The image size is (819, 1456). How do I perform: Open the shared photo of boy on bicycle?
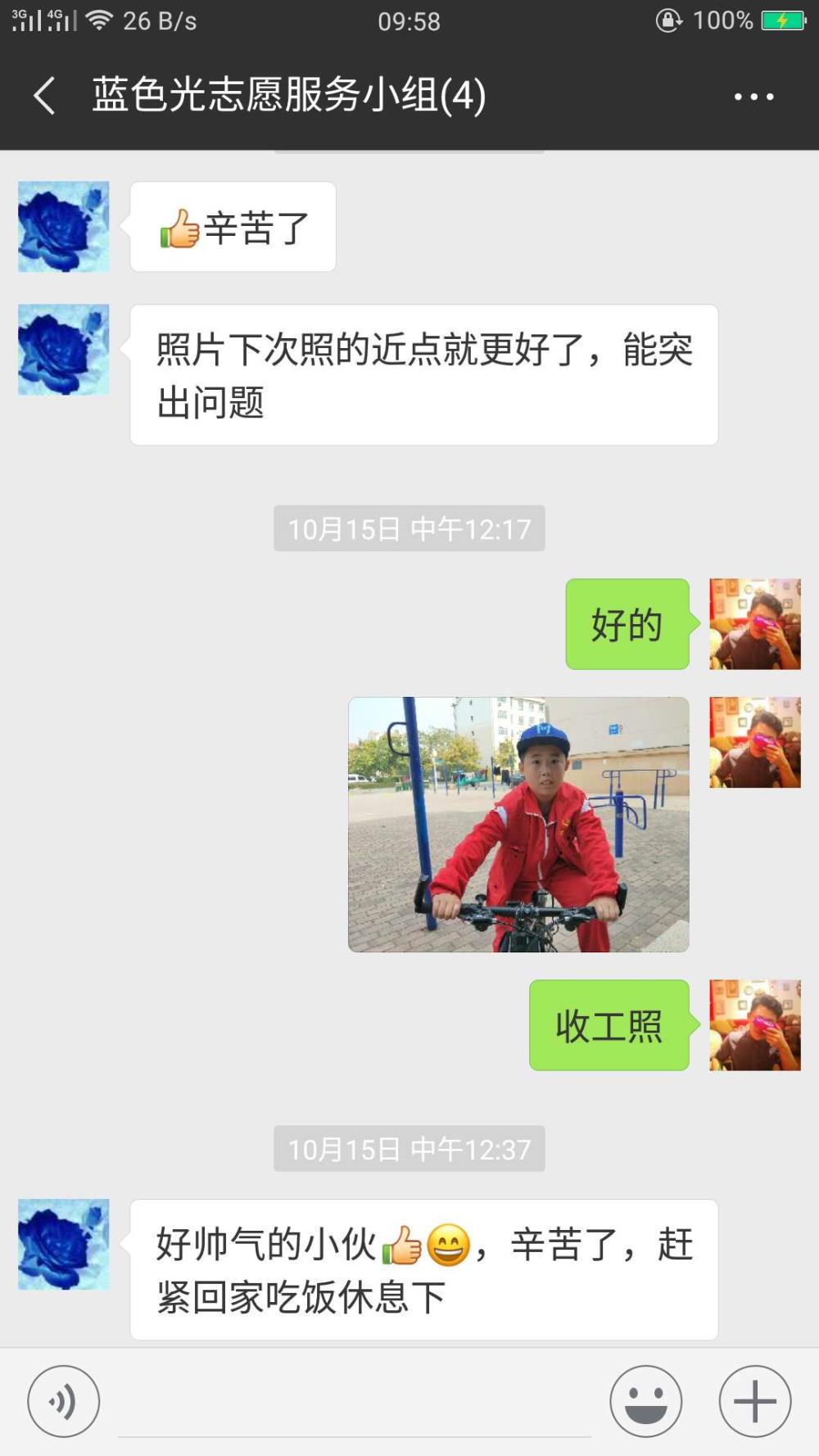click(518, 824)
